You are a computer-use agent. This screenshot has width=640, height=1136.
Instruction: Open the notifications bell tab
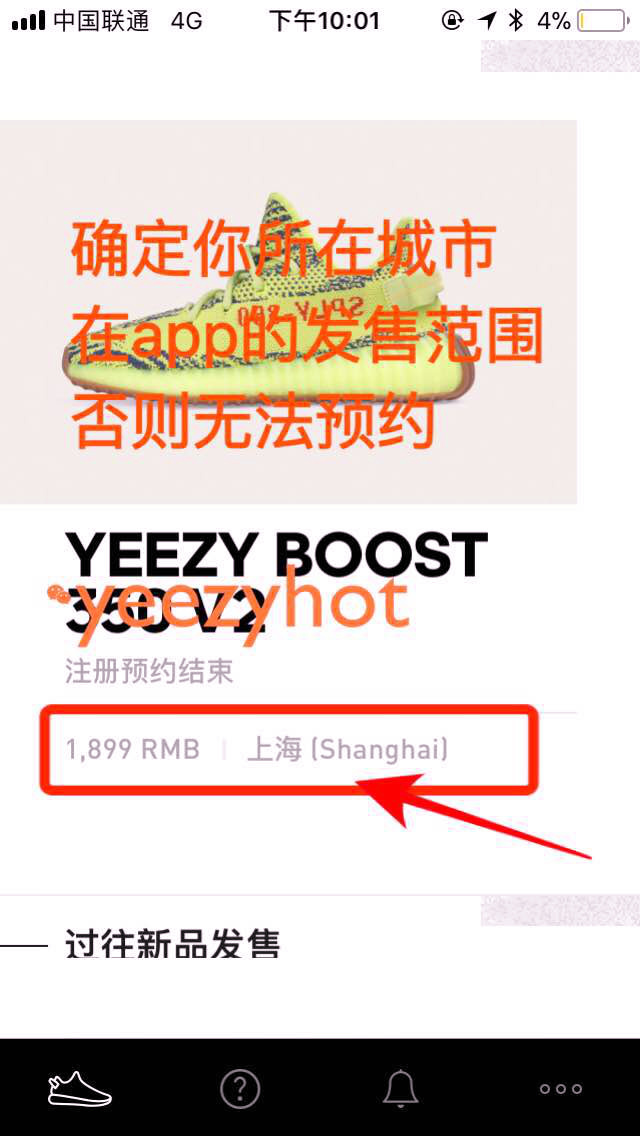(x=401, y=1088)
